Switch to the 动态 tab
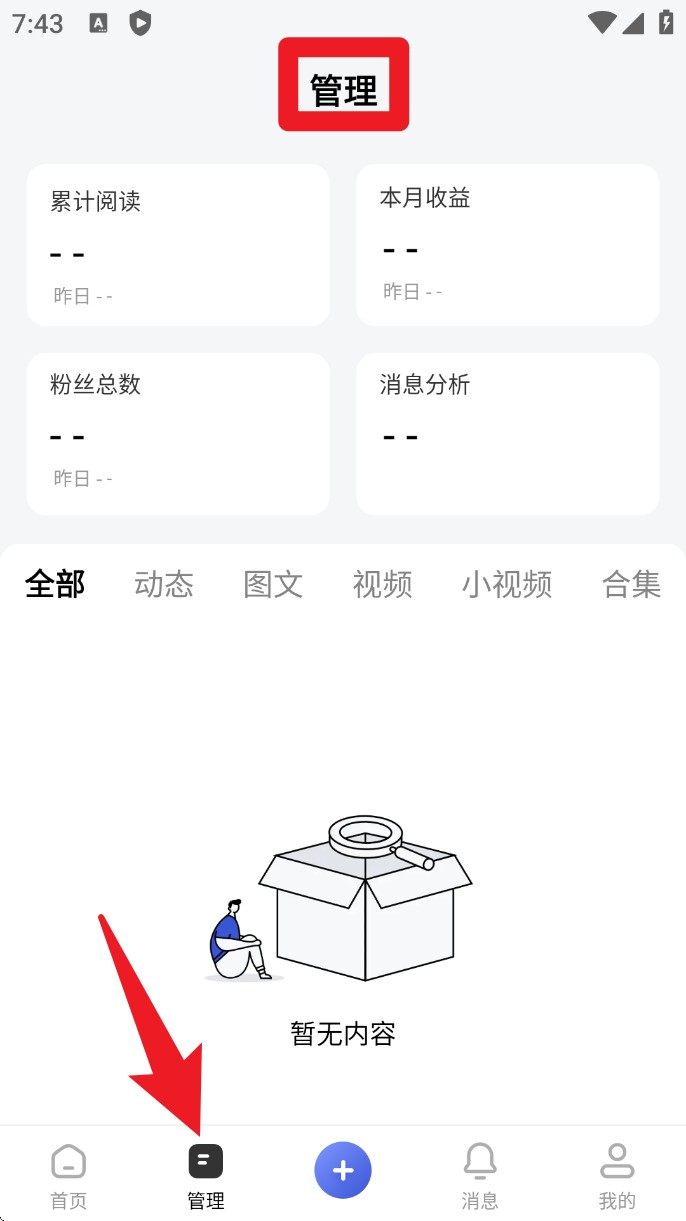Viewport: 686px width, 1221px height. (164, 584)
